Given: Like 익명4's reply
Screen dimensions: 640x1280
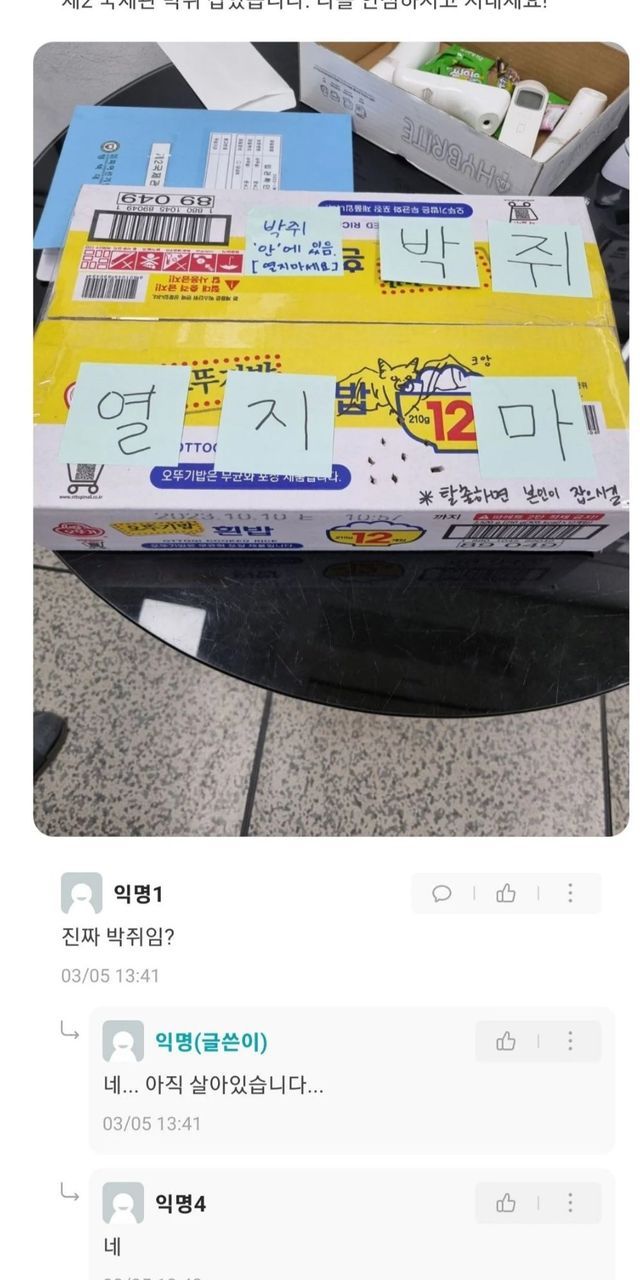Looking at the screenshot, I should 506,1202.
